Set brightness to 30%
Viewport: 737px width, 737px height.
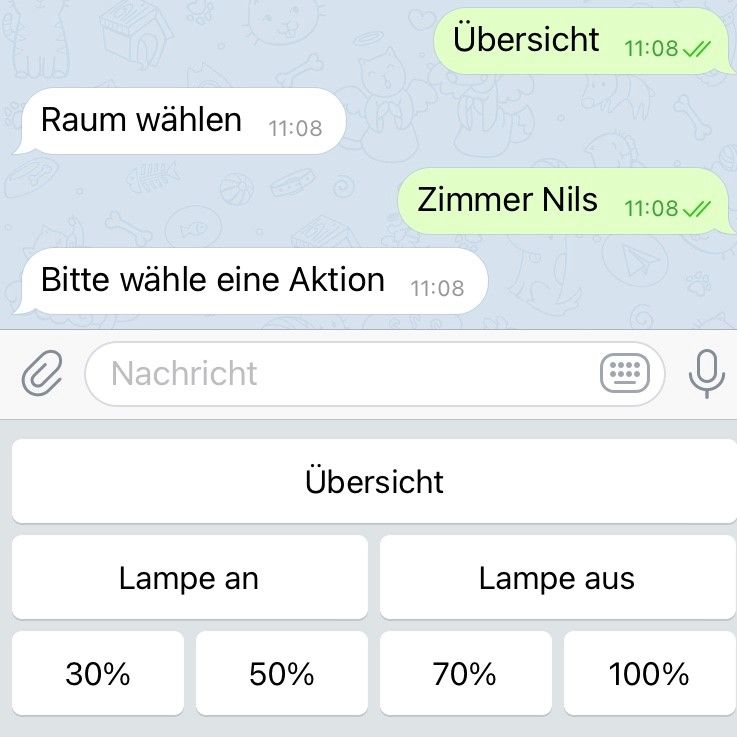click(98, 674)
